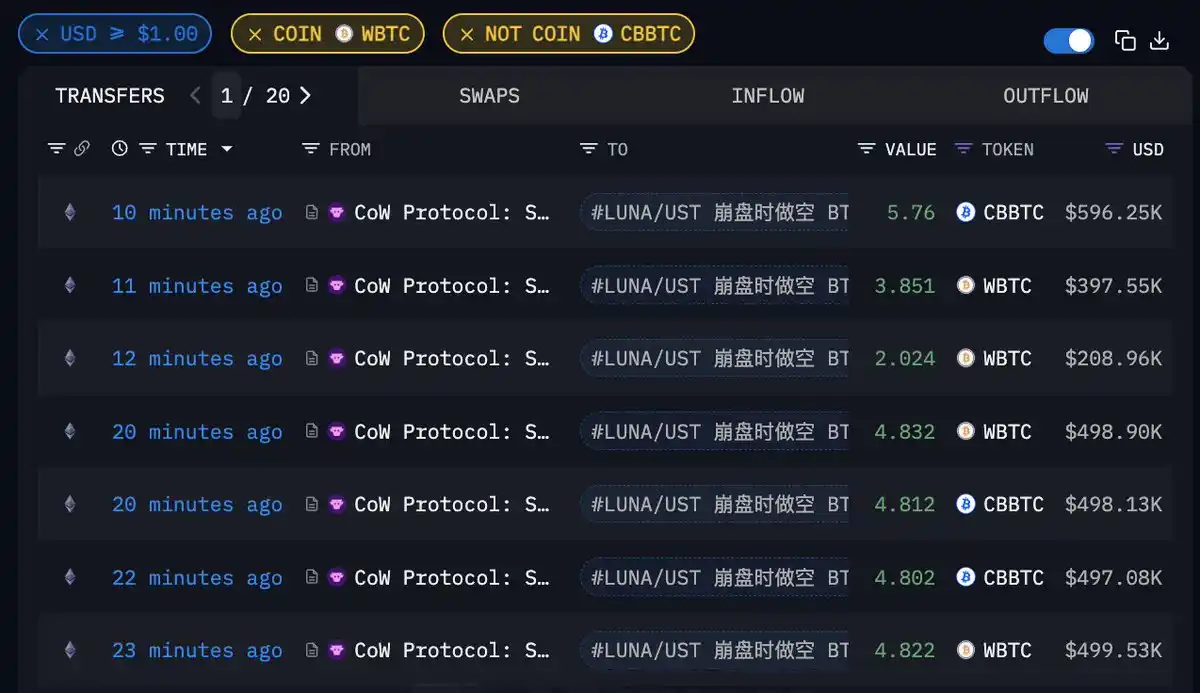Remove the USD ≥ $1.00 filter chip

42,34
